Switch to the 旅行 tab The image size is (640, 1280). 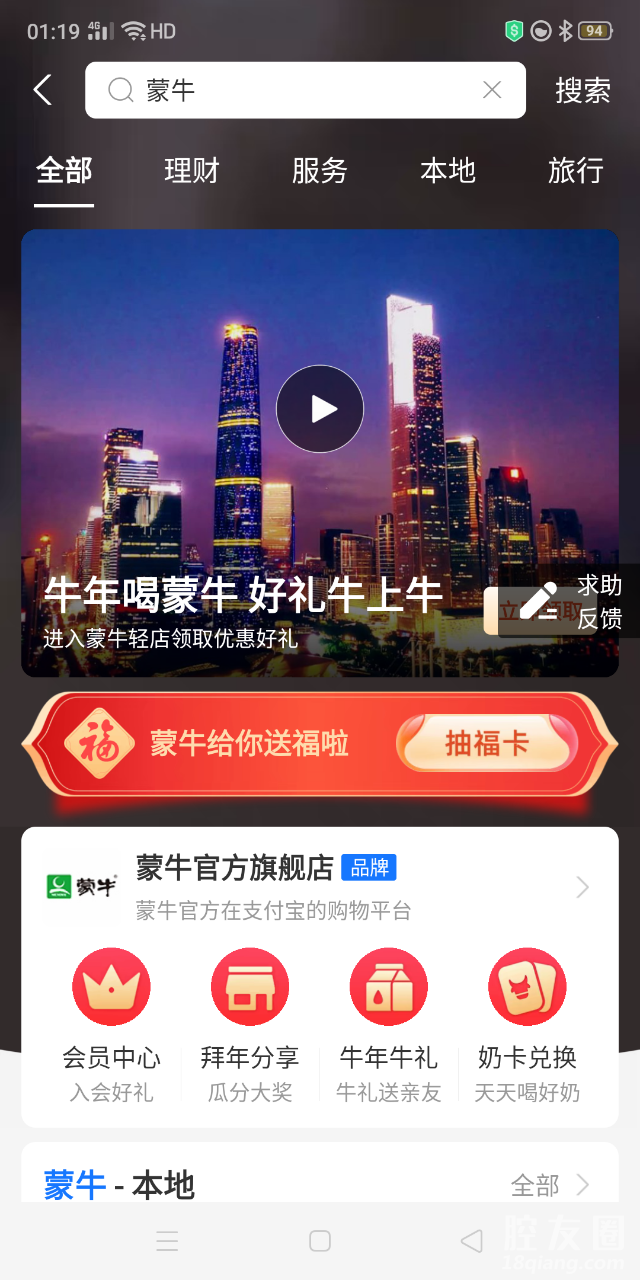pos(576,171)
